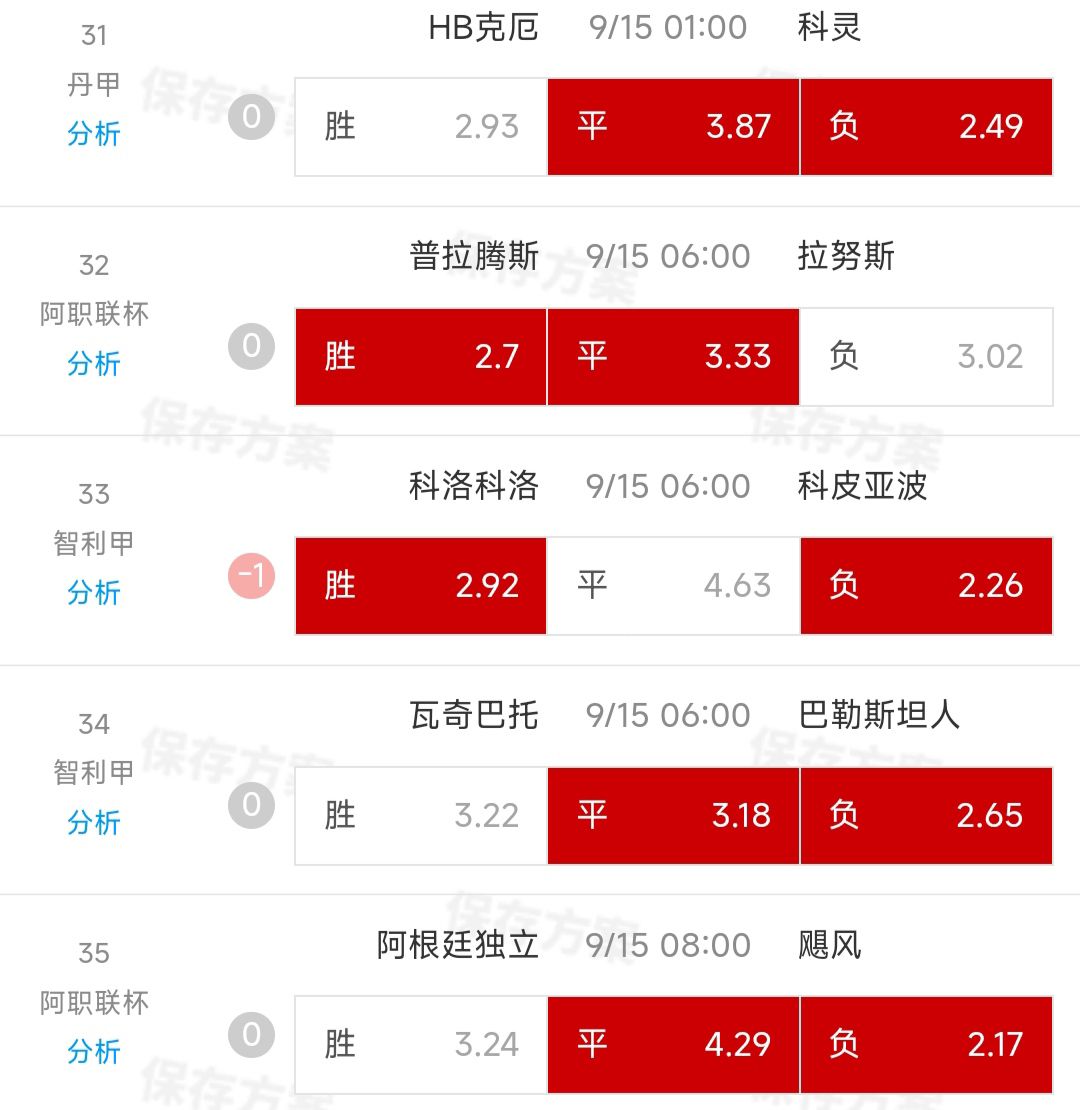Toggle 平 4.29 in 阿根廷独立 vs 飓风
Viewport: 1080px width, 1110px height.
[673, 1045]
